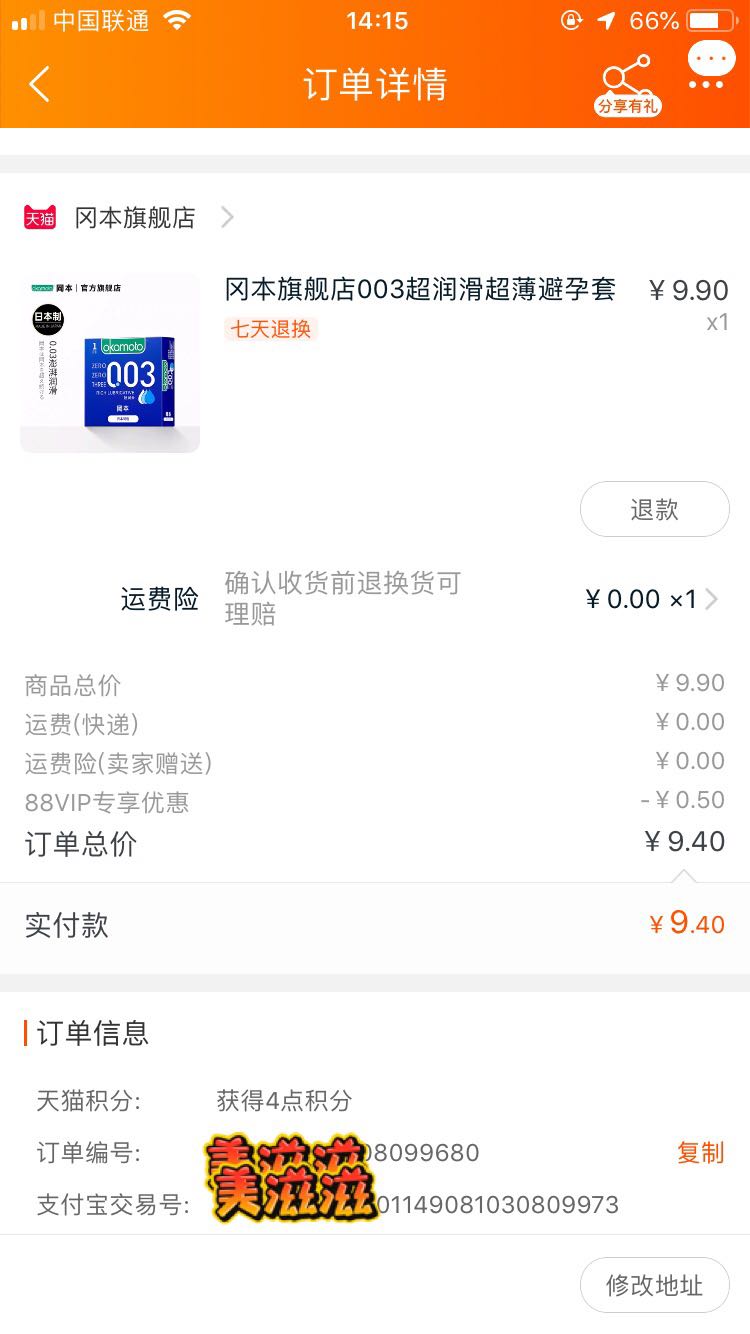Open the 003 product thumbnail

click(110, 362)
